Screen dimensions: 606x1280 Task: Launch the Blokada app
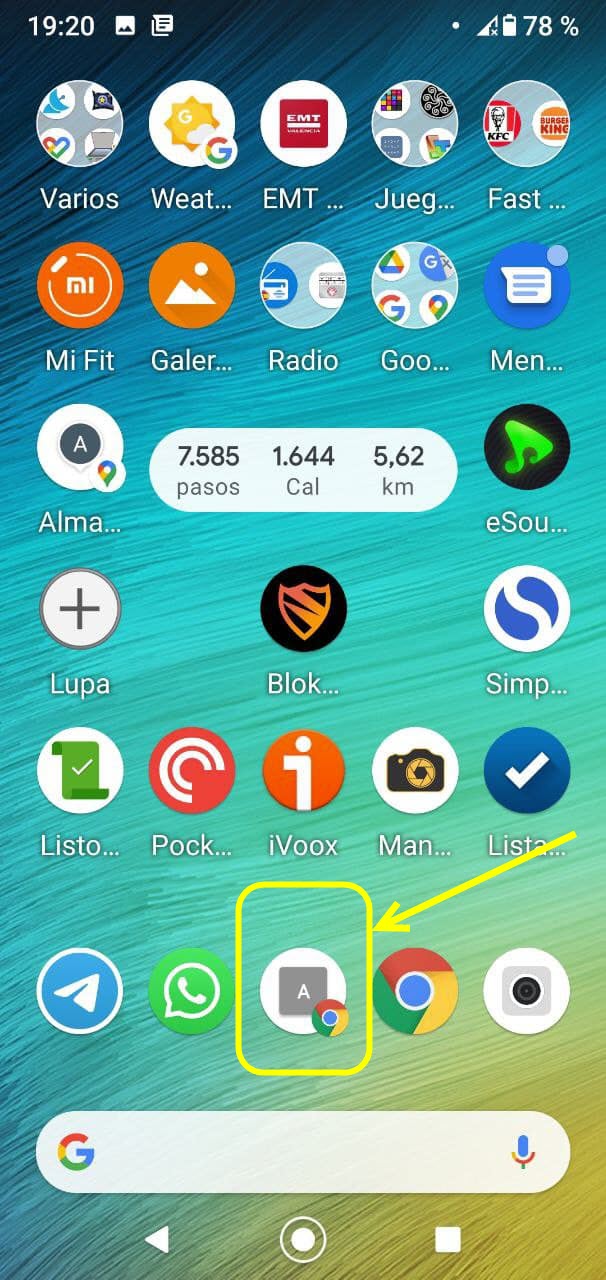click(x=303, y=610)
